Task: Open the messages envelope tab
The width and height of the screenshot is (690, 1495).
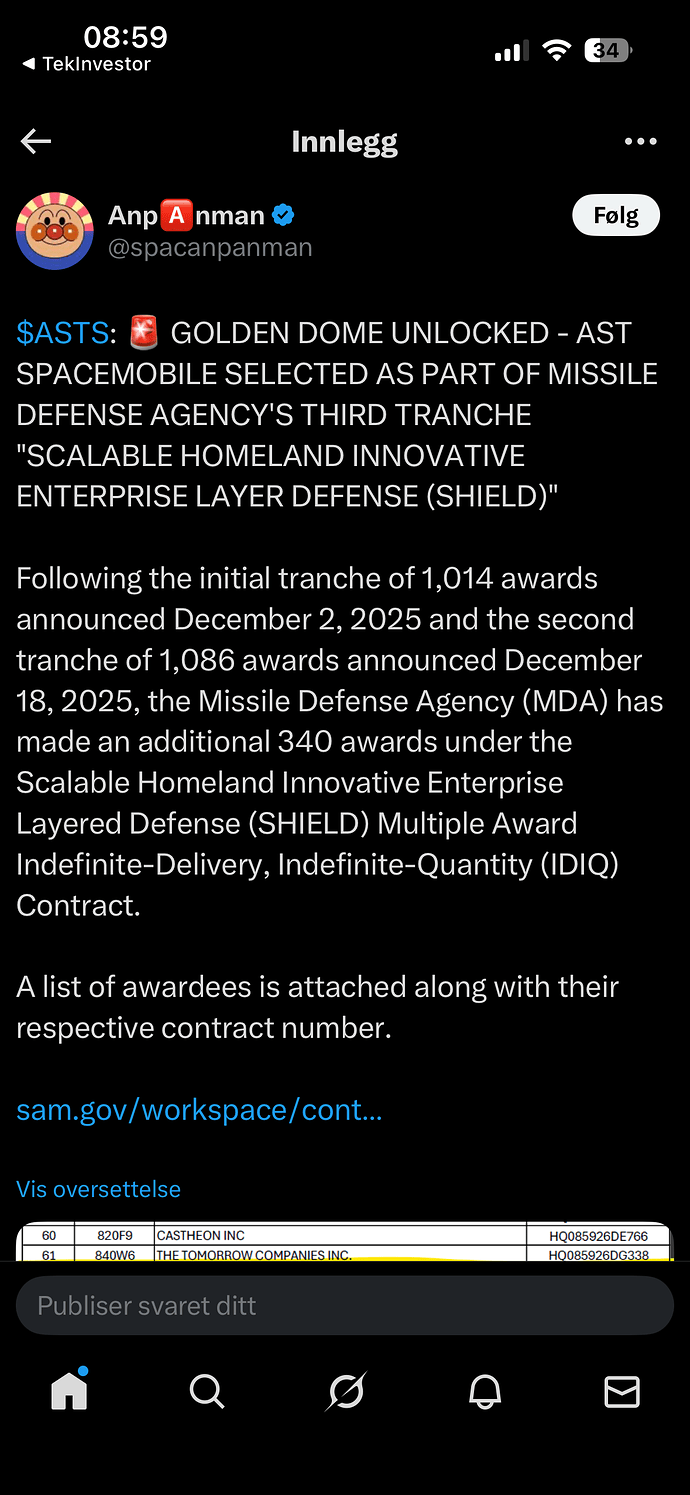Action: coord(622,1391)
